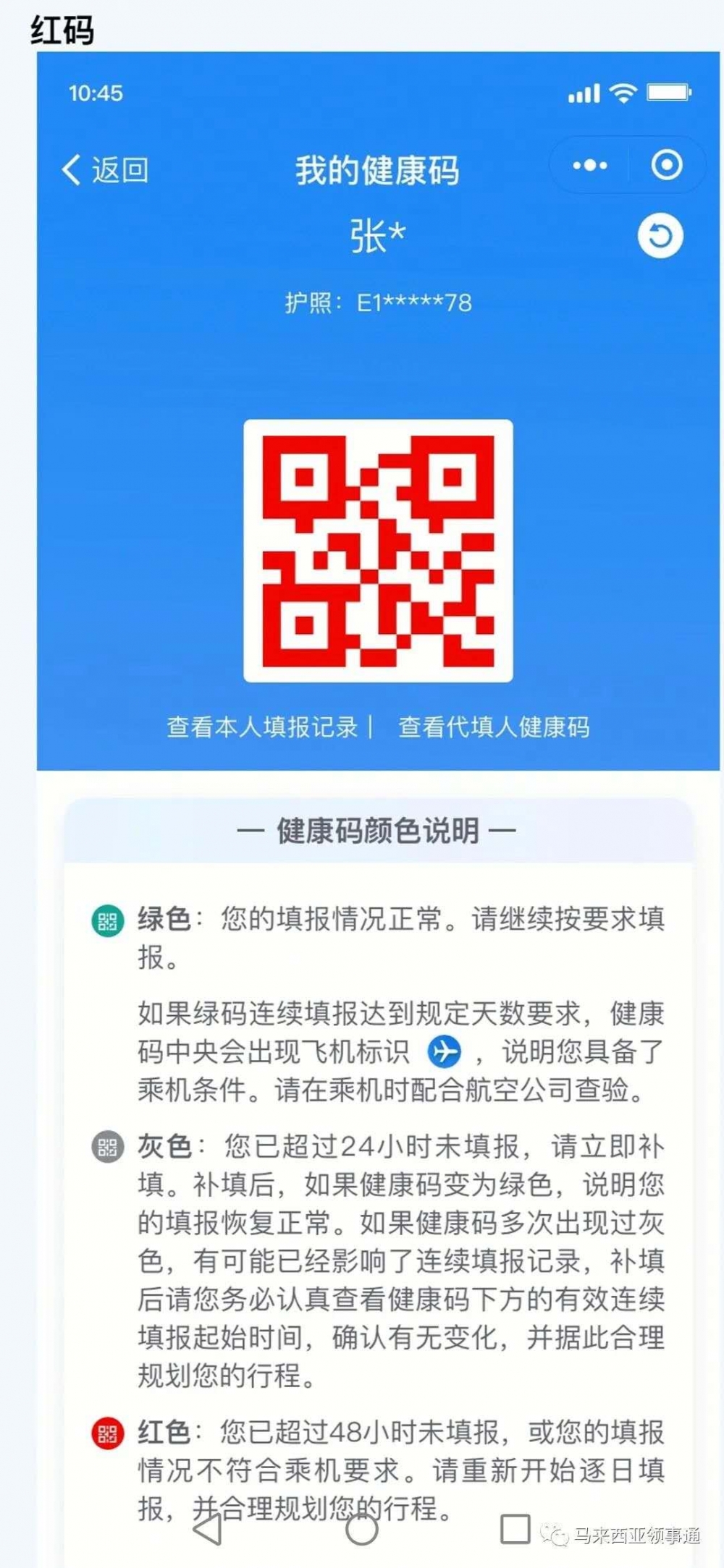Tap the system home button
The image size is (724, 1568).
pos(361,1528)
